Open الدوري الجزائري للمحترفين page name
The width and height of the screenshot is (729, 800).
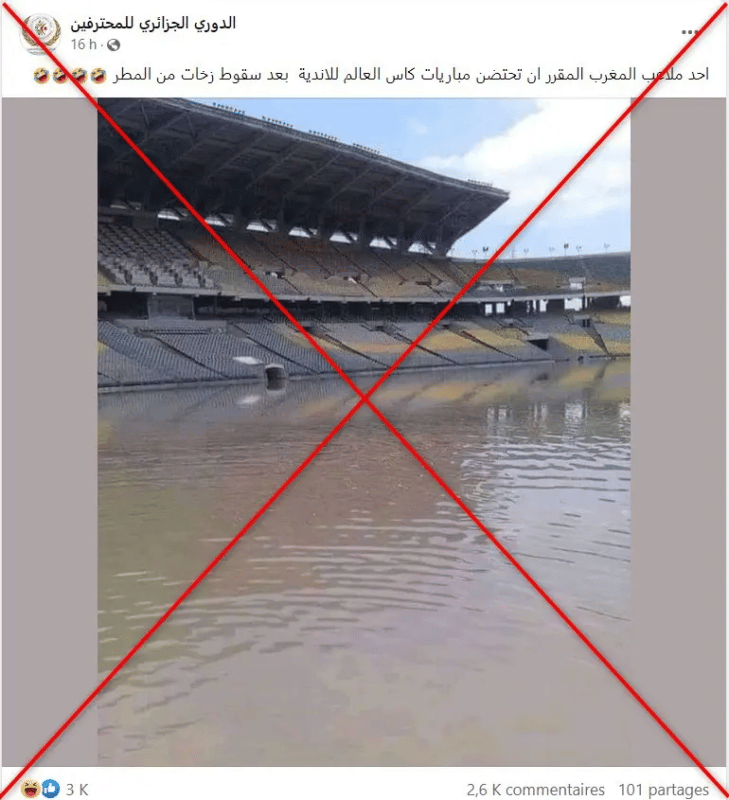tap(153, 23)
